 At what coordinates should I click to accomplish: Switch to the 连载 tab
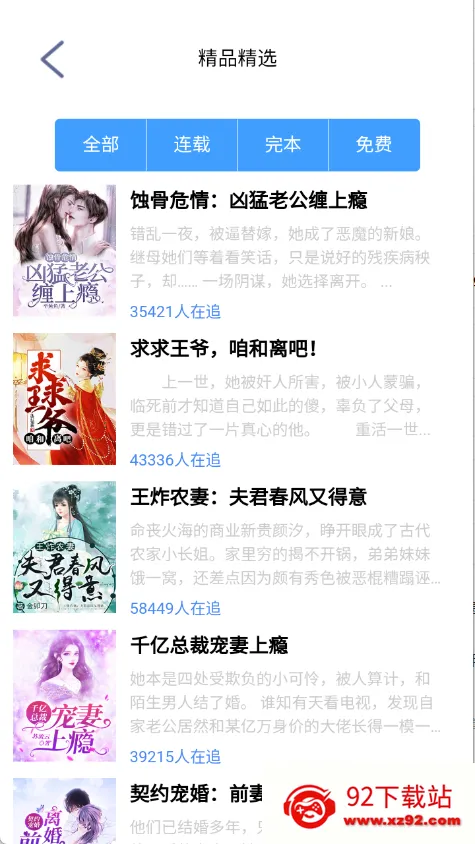click(x=192, y=145)
